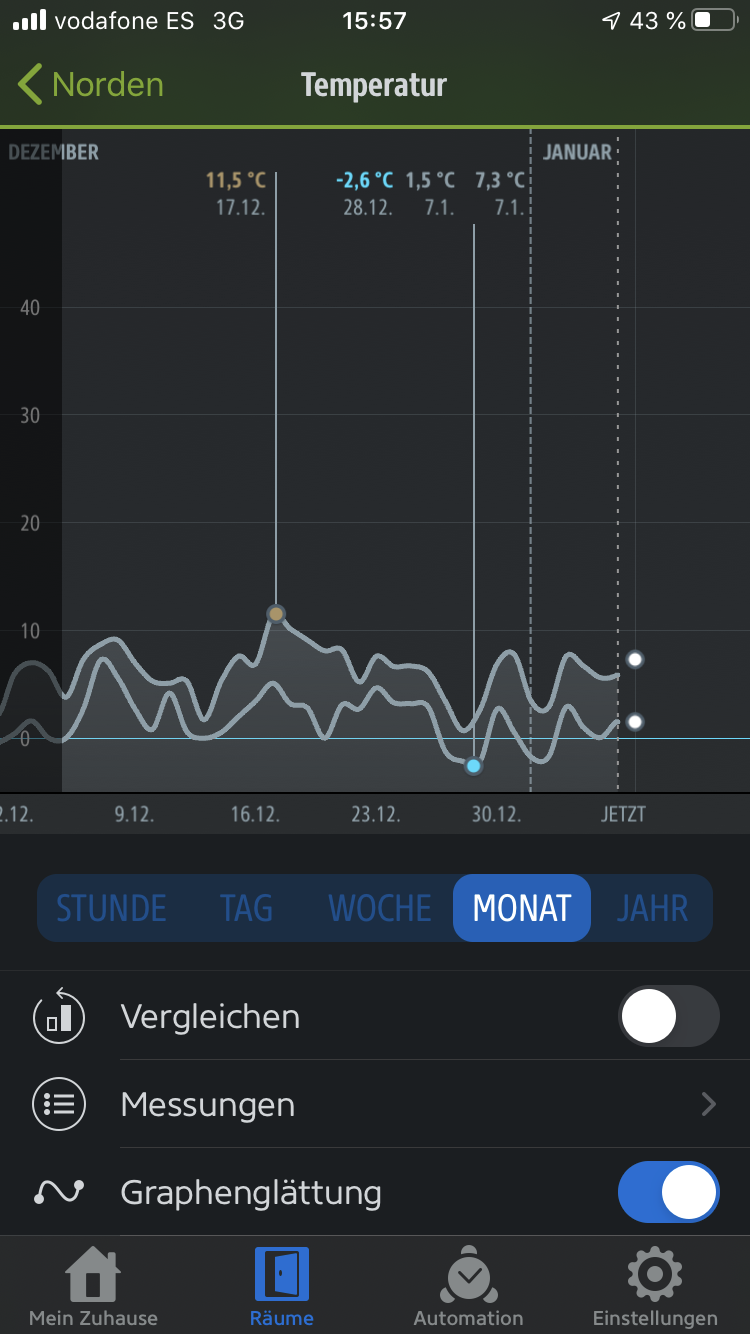The width and height of the screenshot is (750, 1334).
Task: Open the Einstellungen tab
Action: point(655,1287)
